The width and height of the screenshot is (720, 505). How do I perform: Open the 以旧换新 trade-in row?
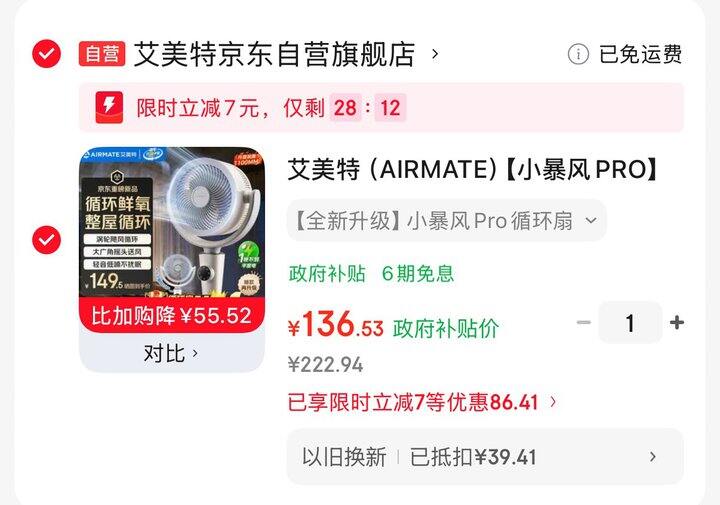click(x=485, y=457)
